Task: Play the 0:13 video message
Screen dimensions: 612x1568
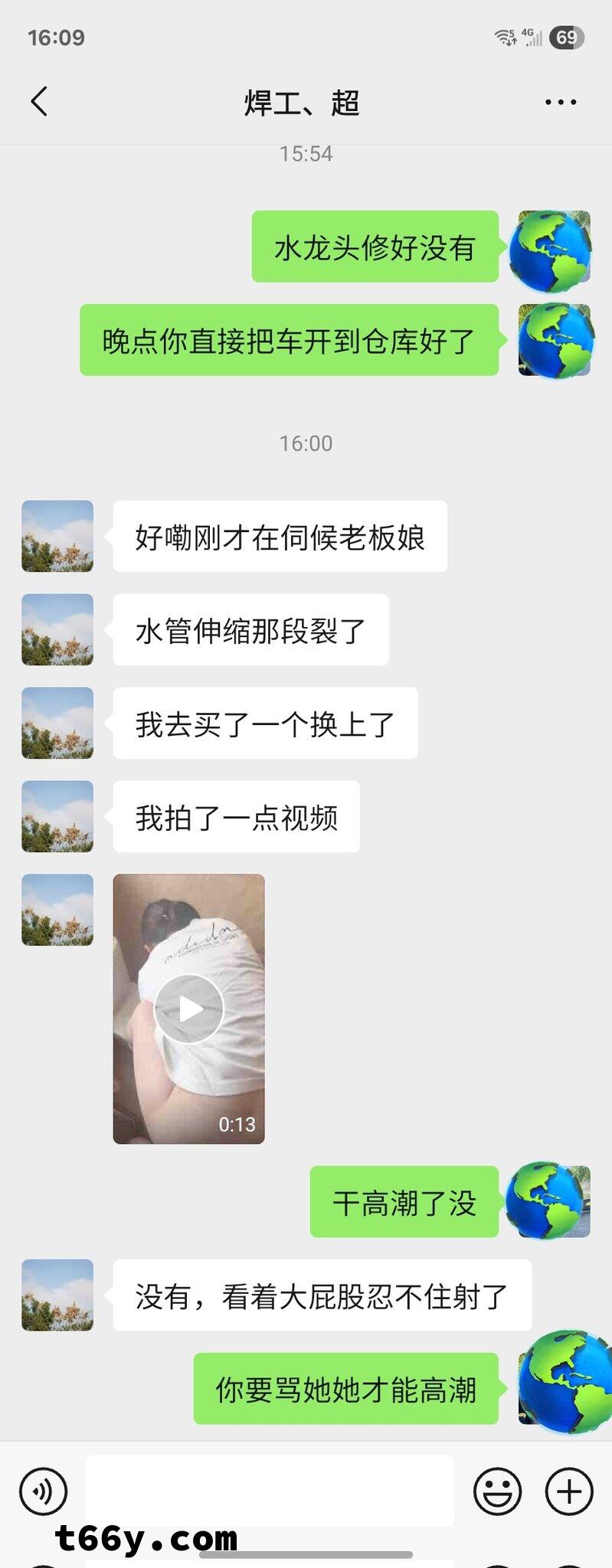Action: tap(188, 1008)
